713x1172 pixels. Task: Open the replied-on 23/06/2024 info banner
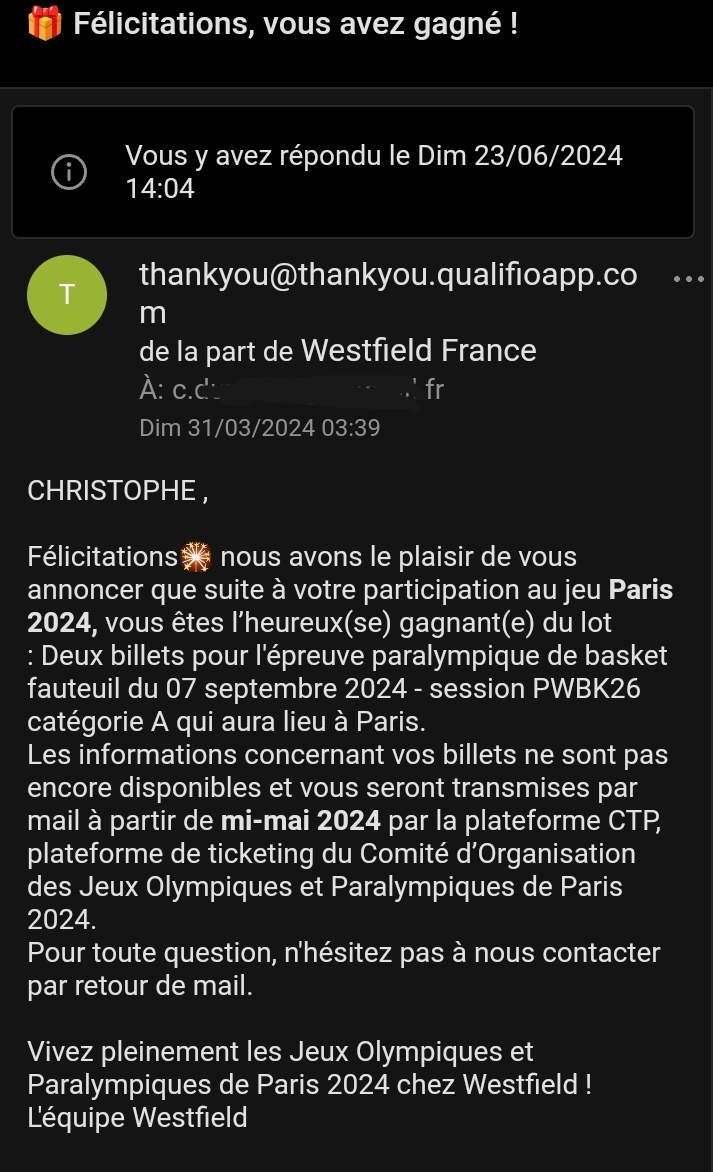click(x=353, y=172)
